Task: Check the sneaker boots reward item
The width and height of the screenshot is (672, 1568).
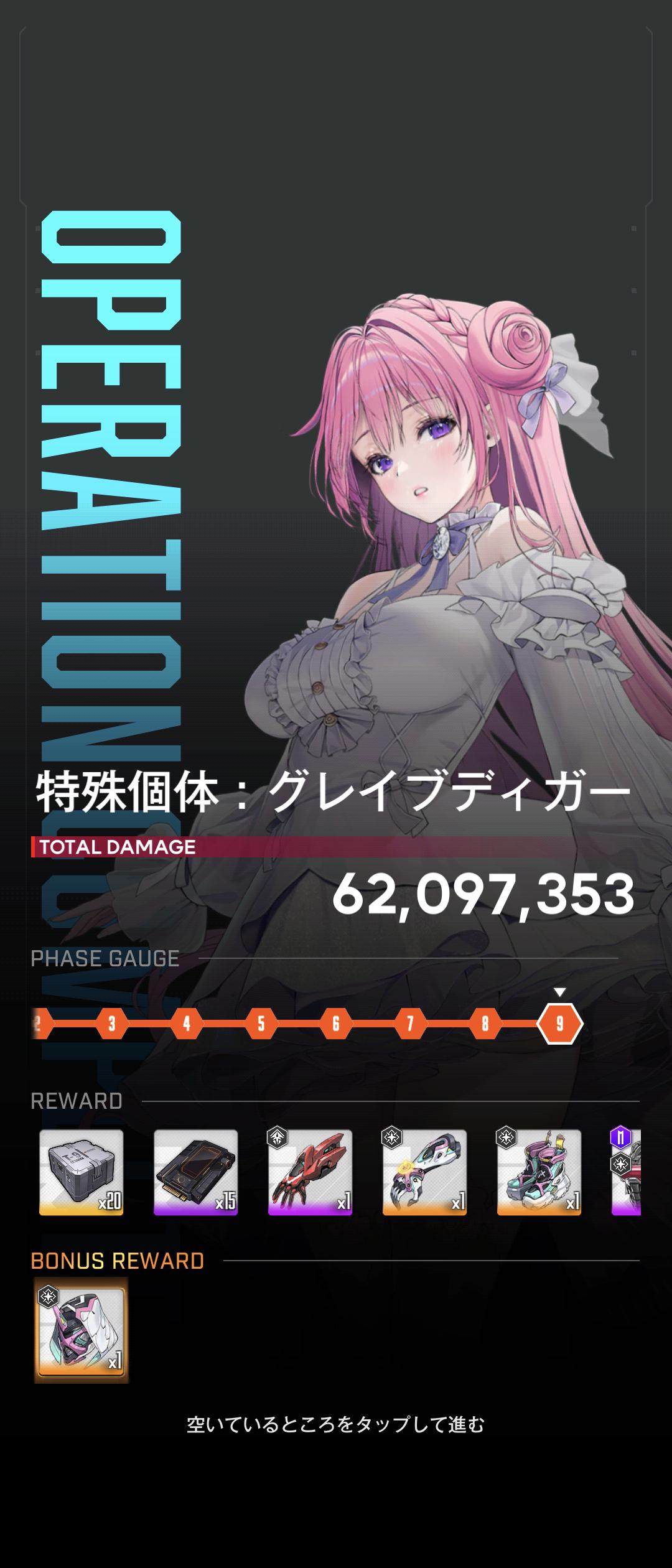Action: [x=539, y=1172]
